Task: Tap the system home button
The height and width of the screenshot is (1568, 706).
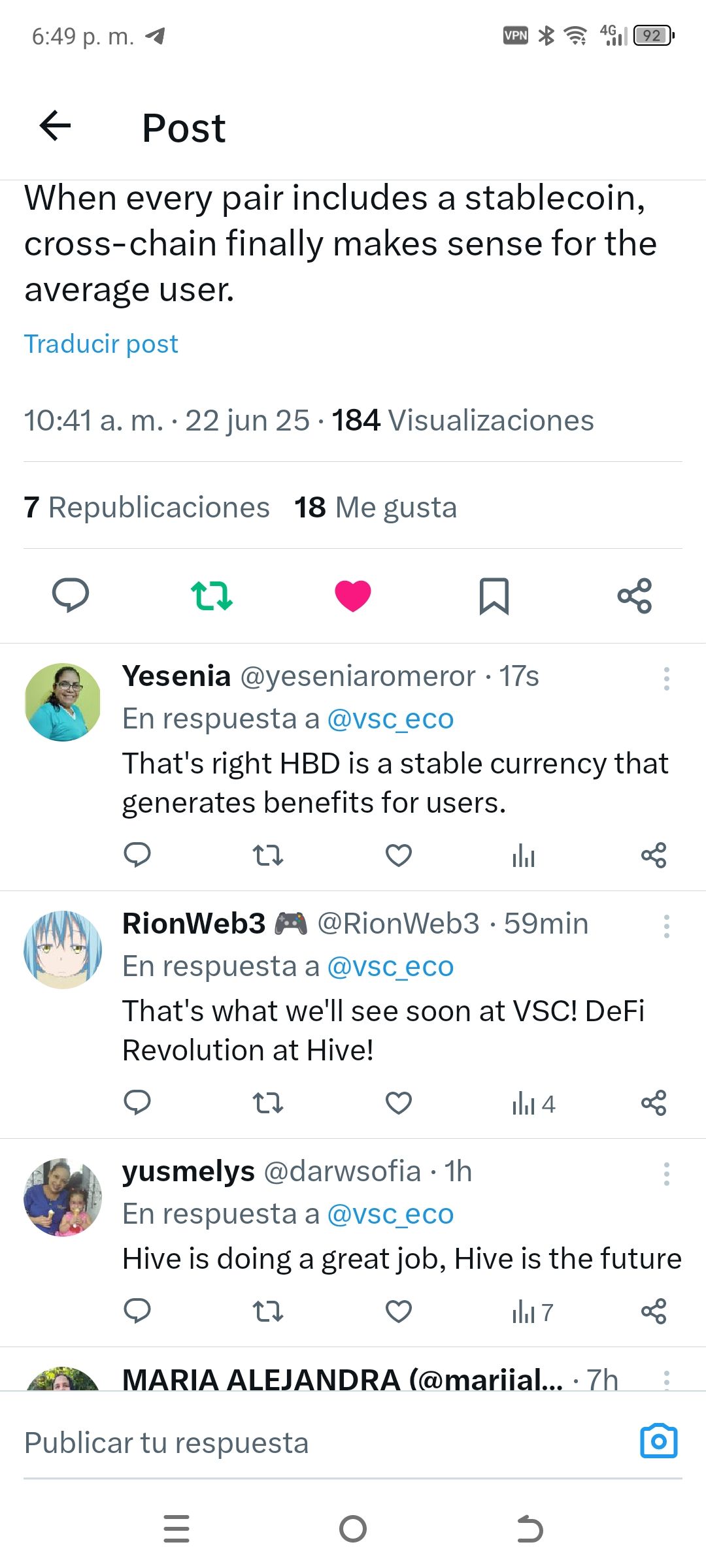Action: click(x=353, y=1529)
